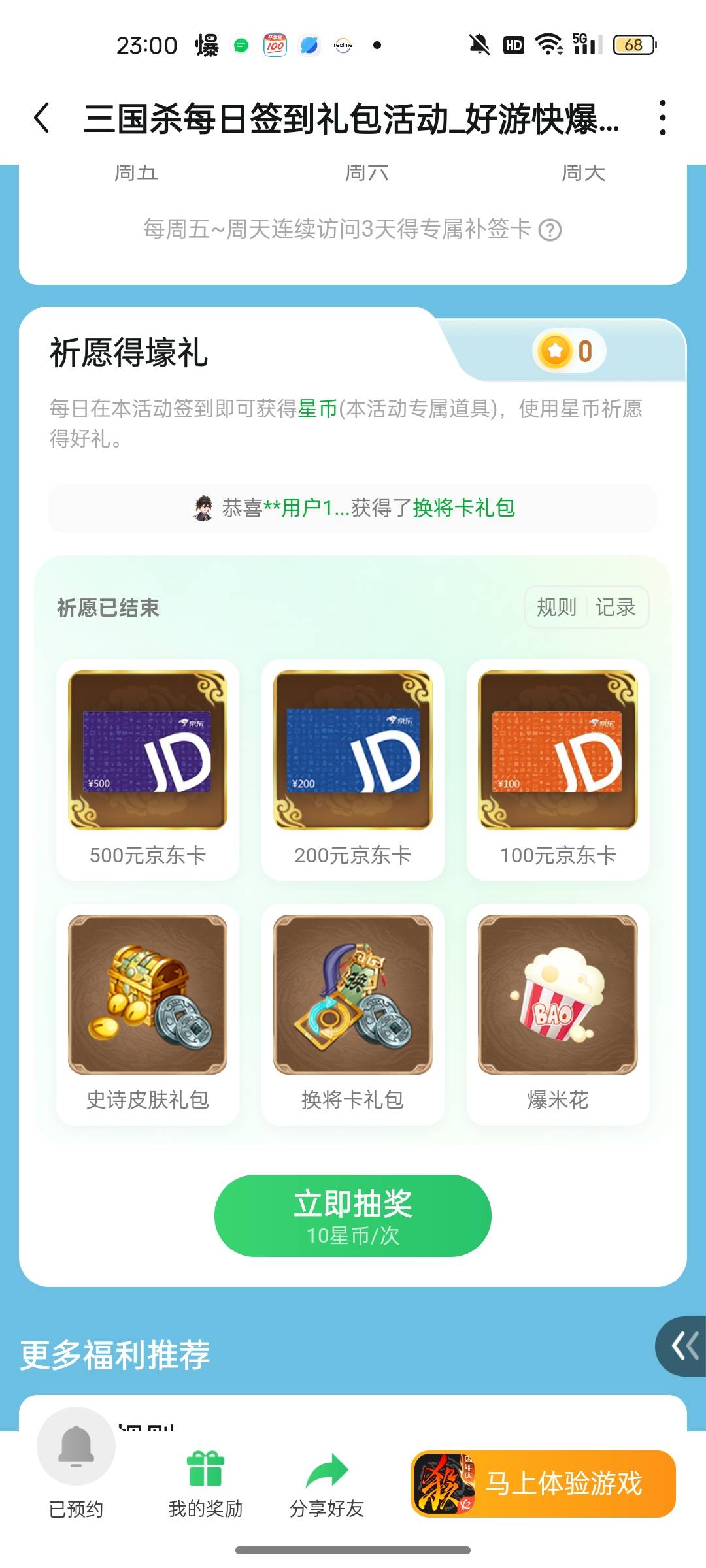The width and height of the screenshot is (706, 1568).
Task: Tap the 立即抽奖 draw button
Action: pyautogui.click(x=353, y=1215)
